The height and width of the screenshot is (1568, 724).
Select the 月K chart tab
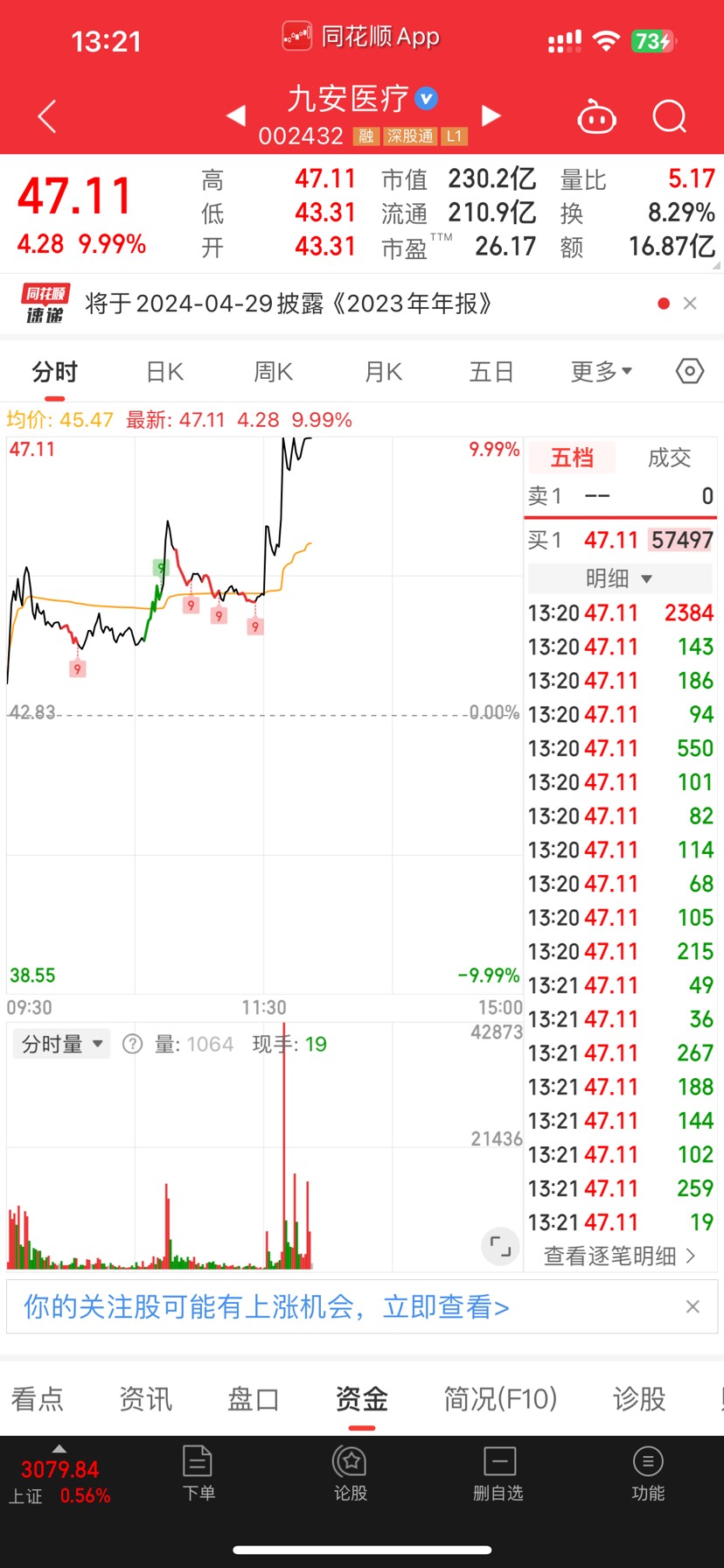pos(383,372)
